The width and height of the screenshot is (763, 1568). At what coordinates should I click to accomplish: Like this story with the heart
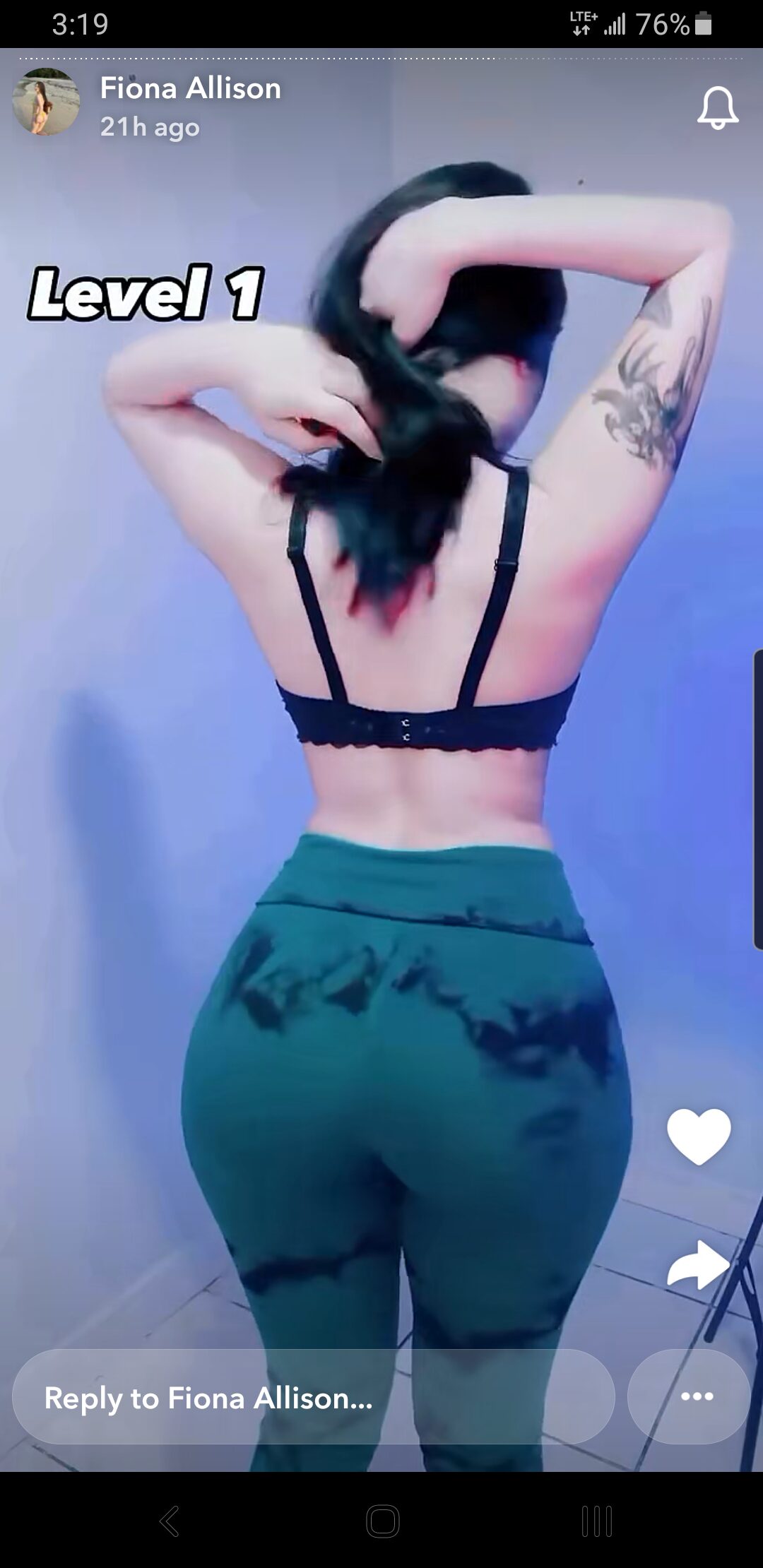pyautogui.click(x=699, y=1136)
